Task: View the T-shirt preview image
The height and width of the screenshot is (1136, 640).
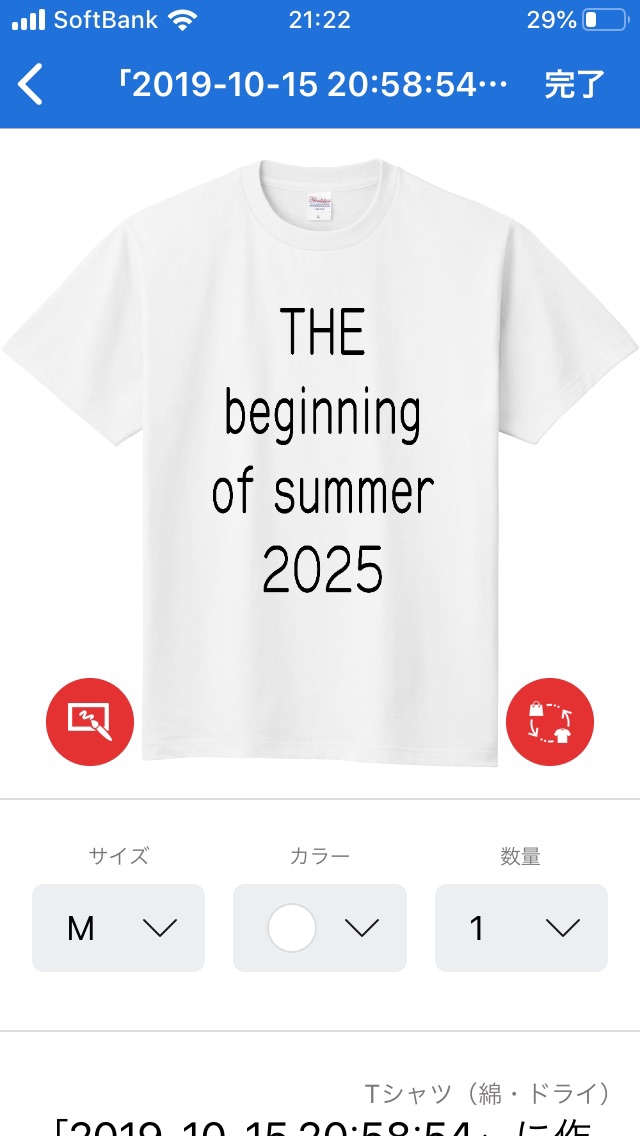Action: click(320, 462)
